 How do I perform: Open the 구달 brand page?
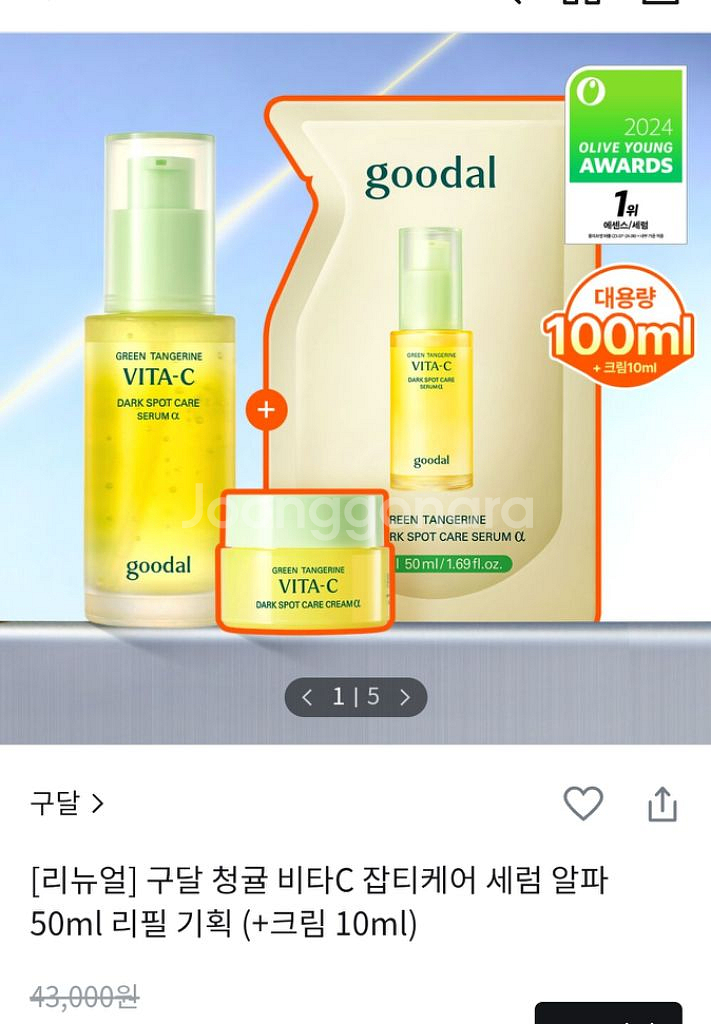(66, 804)
